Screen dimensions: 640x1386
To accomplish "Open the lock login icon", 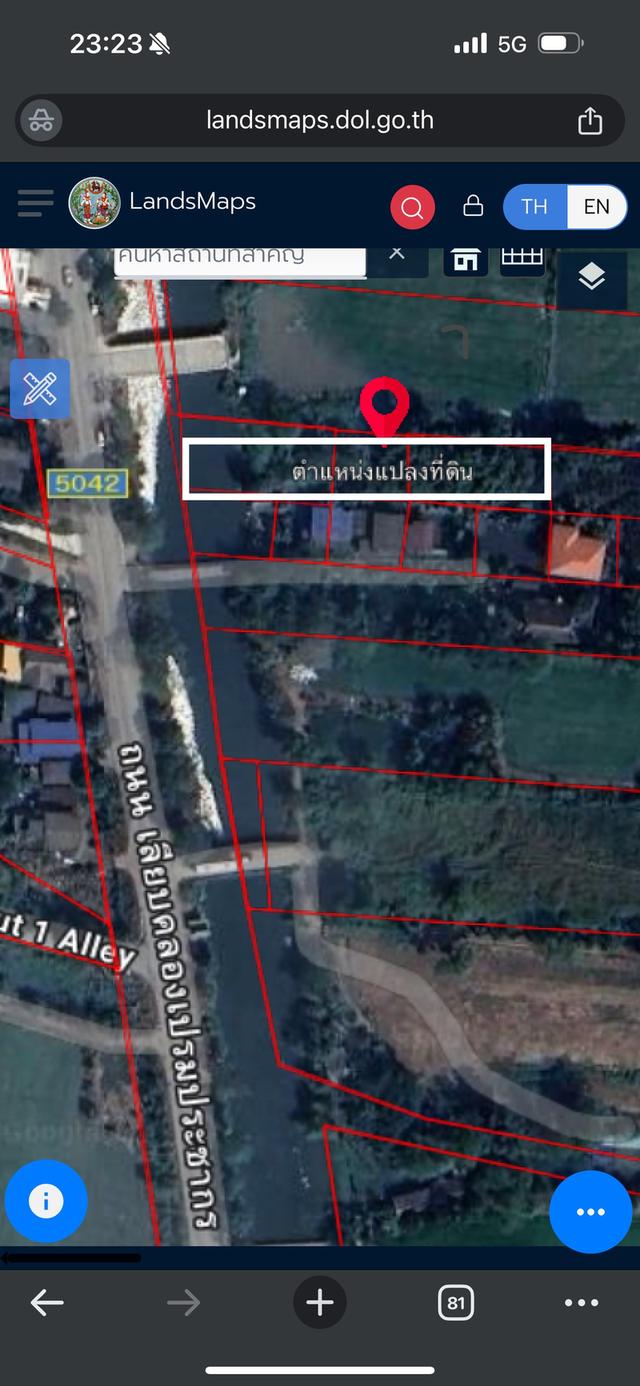I will click(473, 206).
